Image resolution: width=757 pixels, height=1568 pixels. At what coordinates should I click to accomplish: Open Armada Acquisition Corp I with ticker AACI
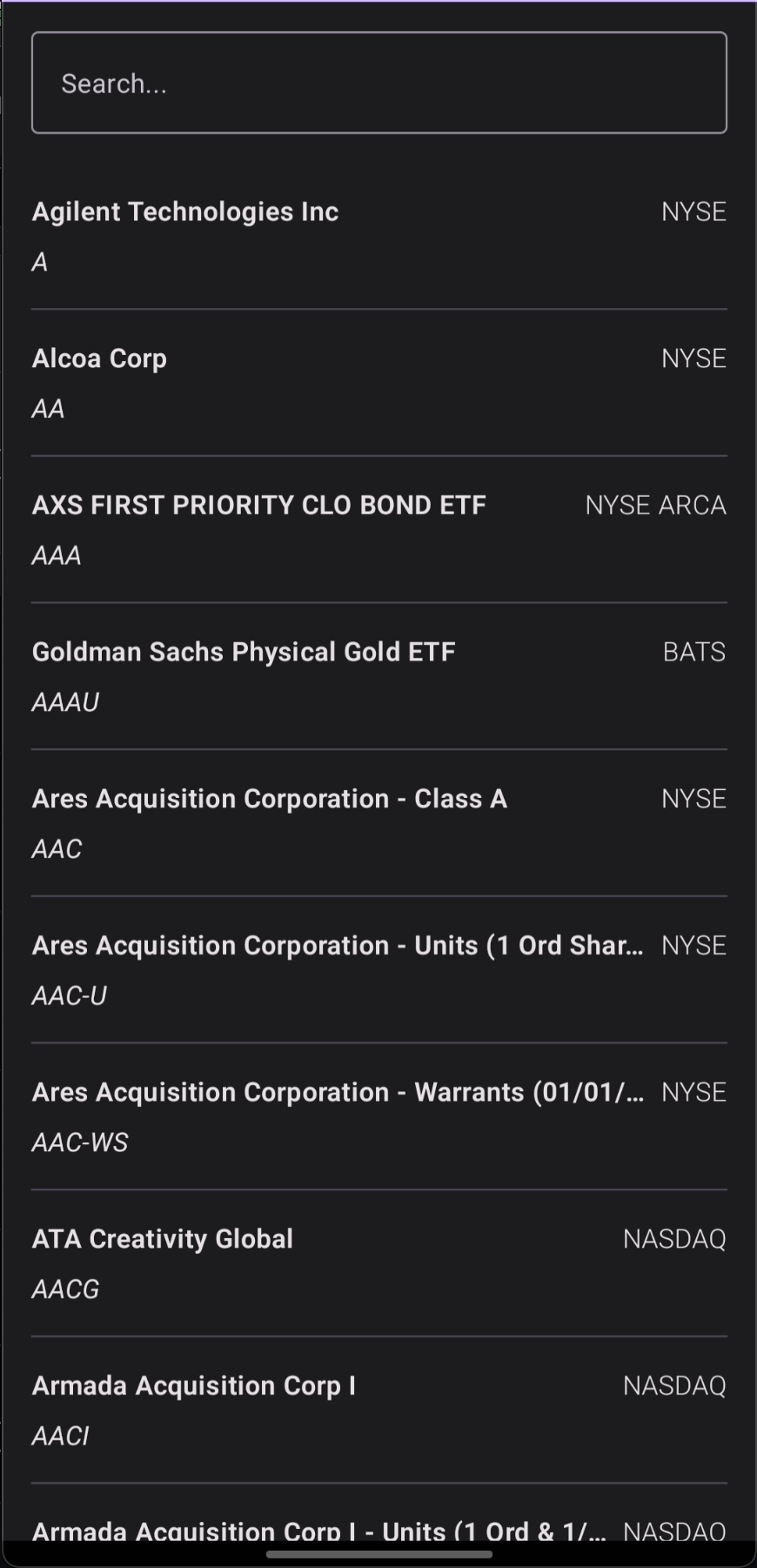coord(378,1410)
